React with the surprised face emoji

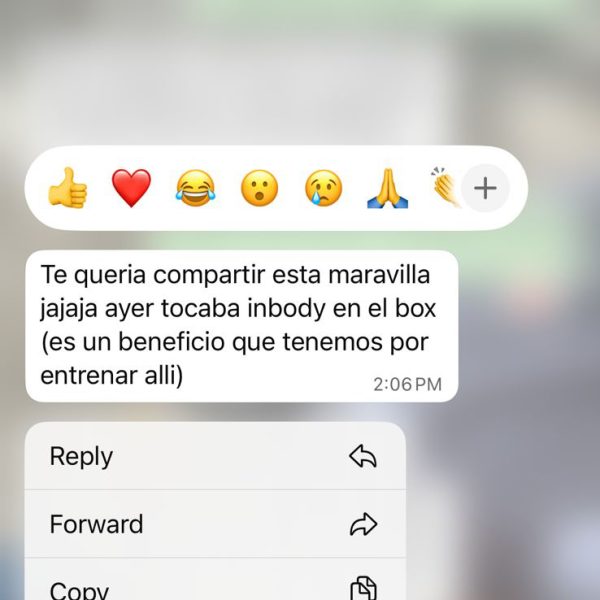[x=259, y=188]
